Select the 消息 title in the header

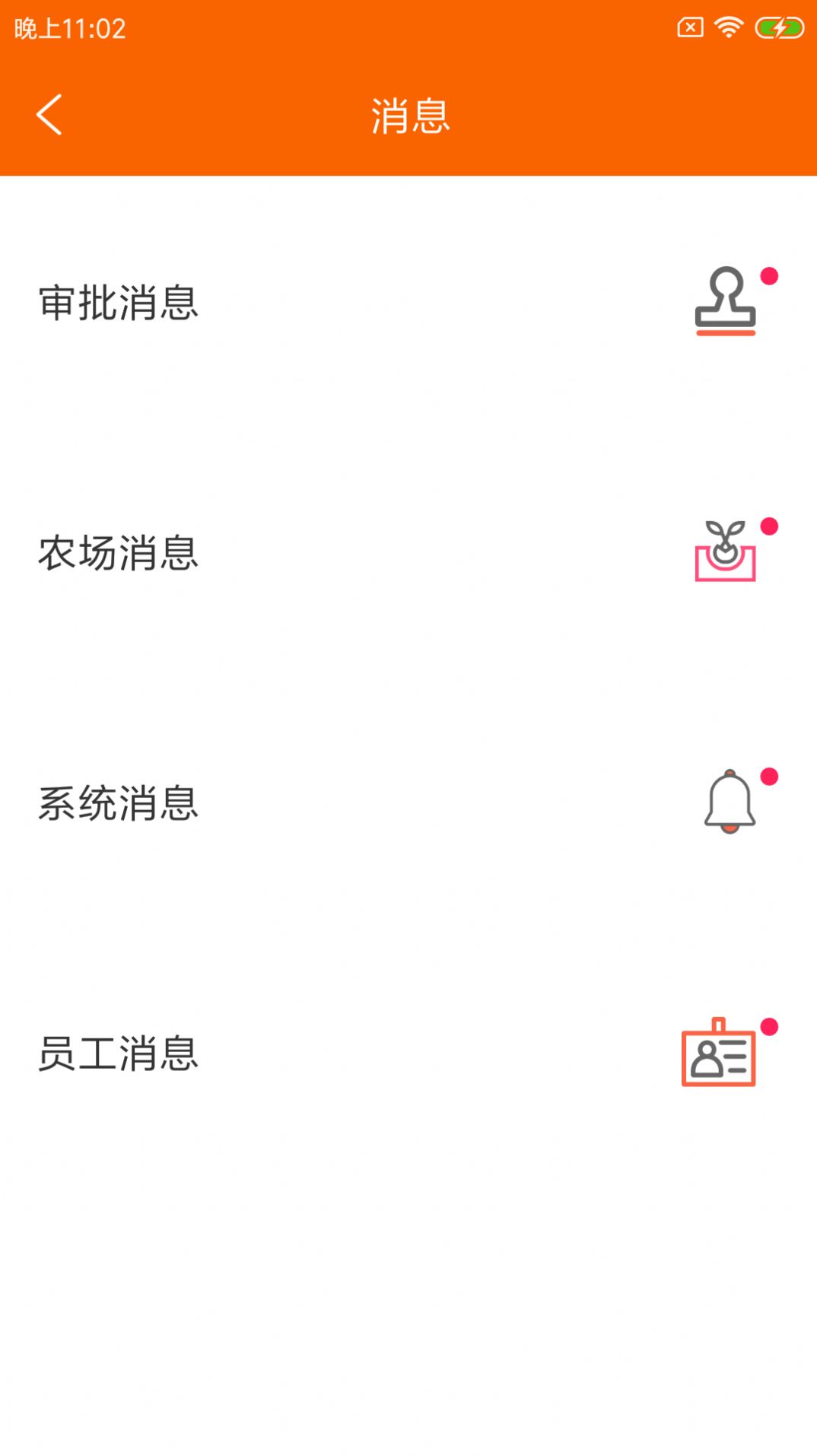(x=408, y=116)
